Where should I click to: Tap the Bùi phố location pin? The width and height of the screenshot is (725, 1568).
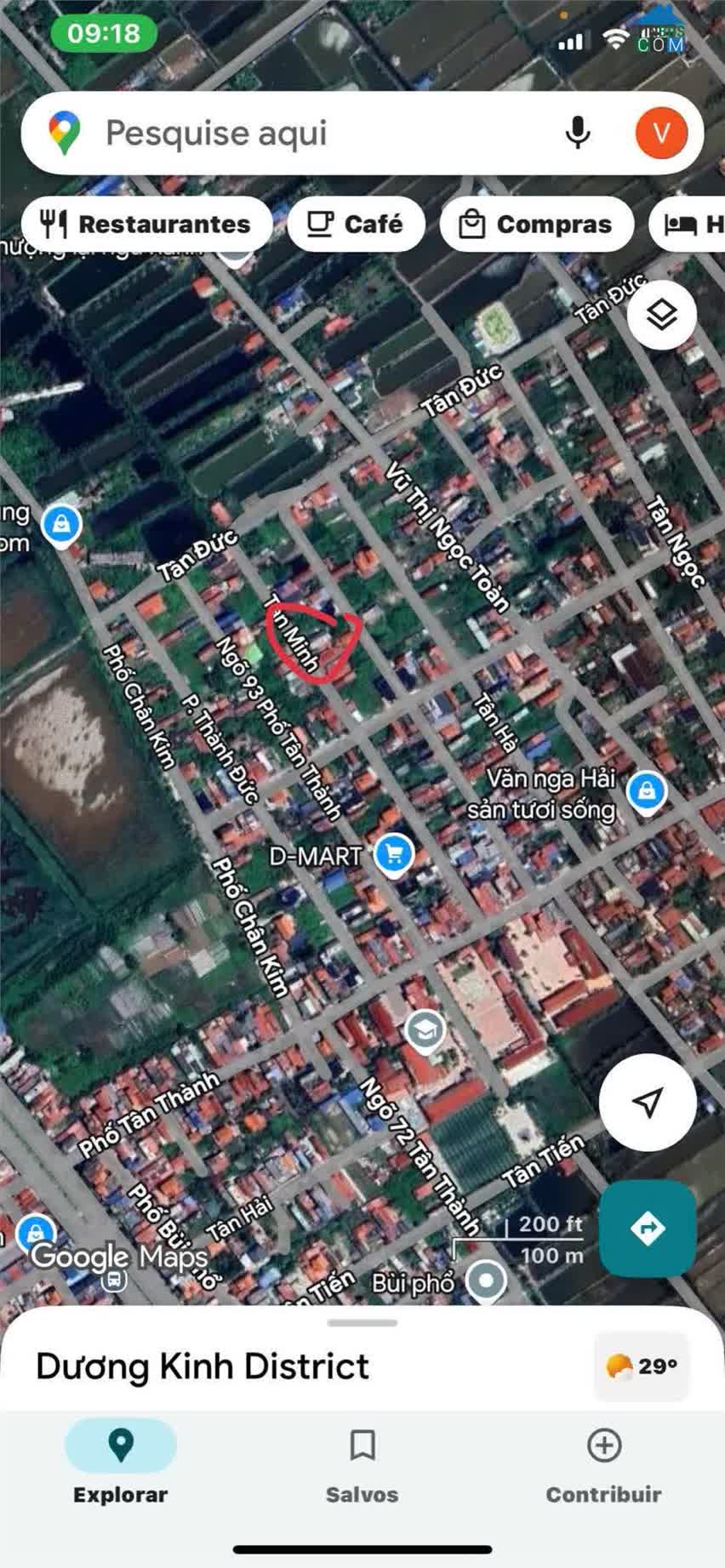[x=486, y=1280]
